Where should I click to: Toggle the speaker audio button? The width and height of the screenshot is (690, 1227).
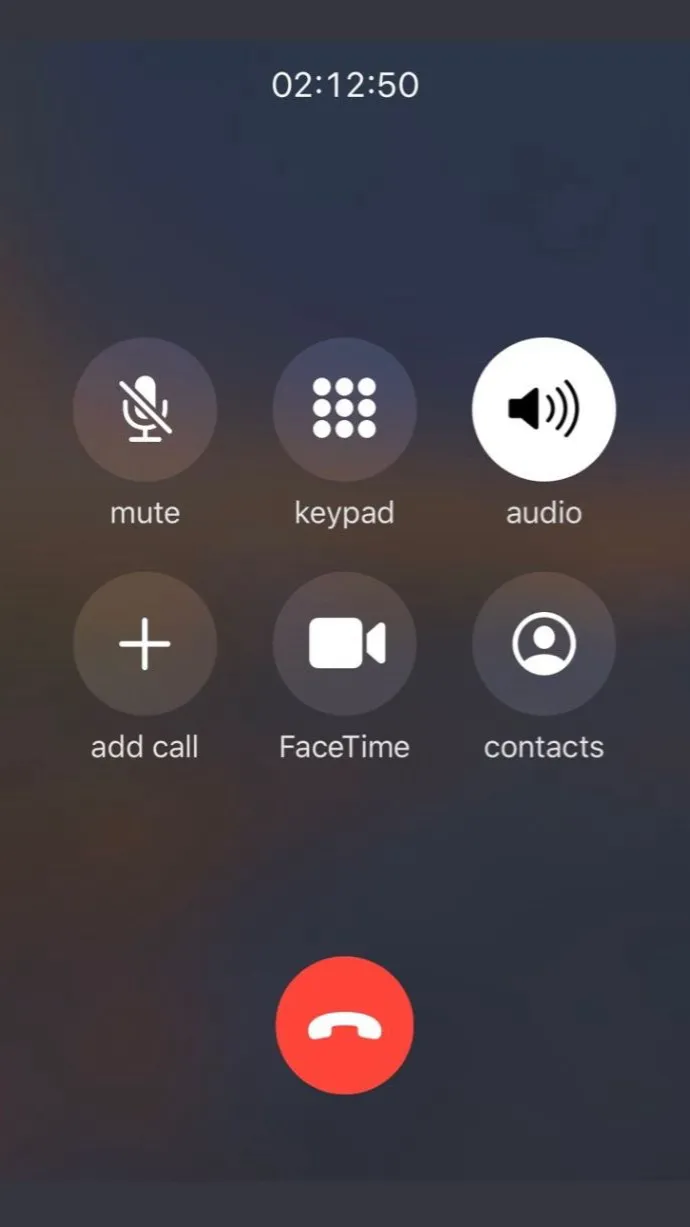click(543, 409)
